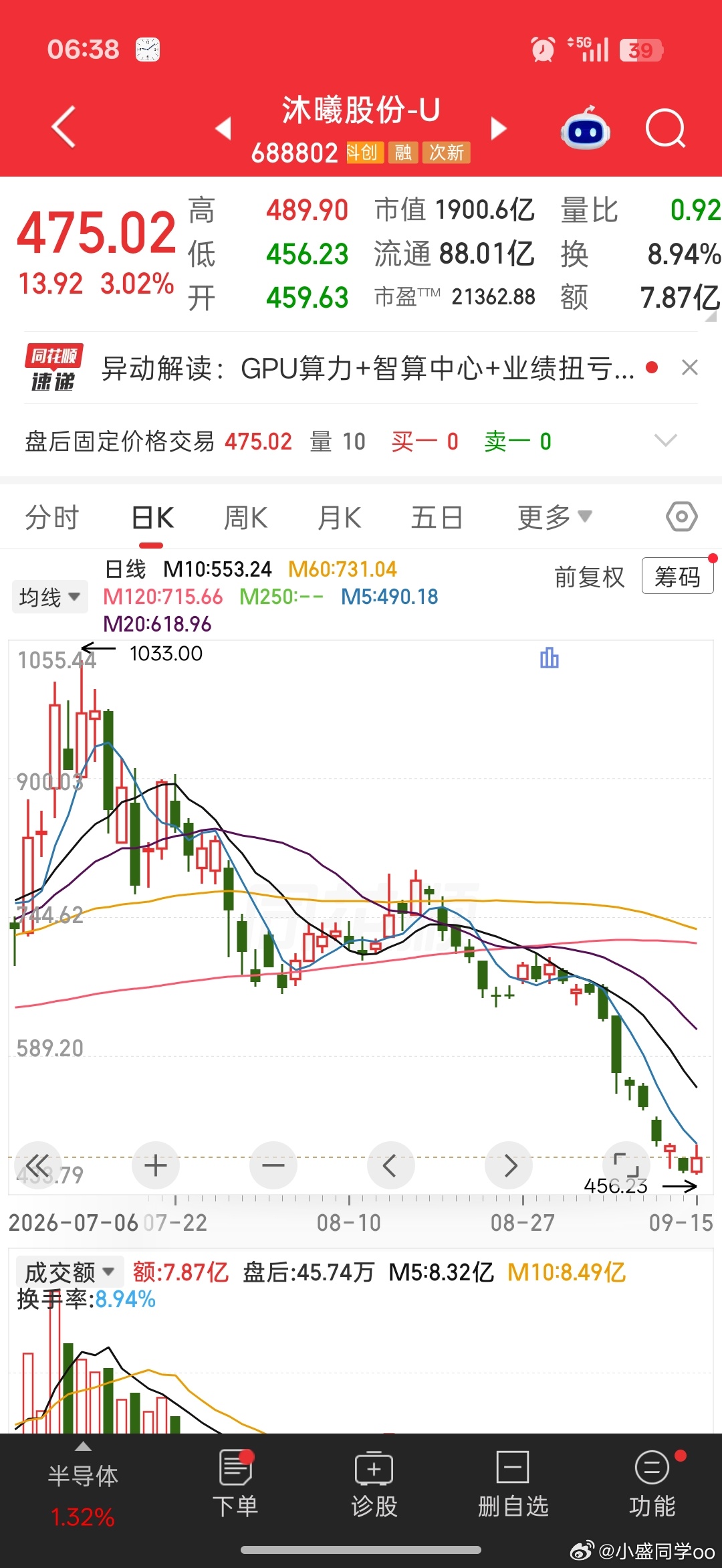Open the 均线 indicator dropdown
Screen dimensions: 722x1568
click(x=50, y=597)
